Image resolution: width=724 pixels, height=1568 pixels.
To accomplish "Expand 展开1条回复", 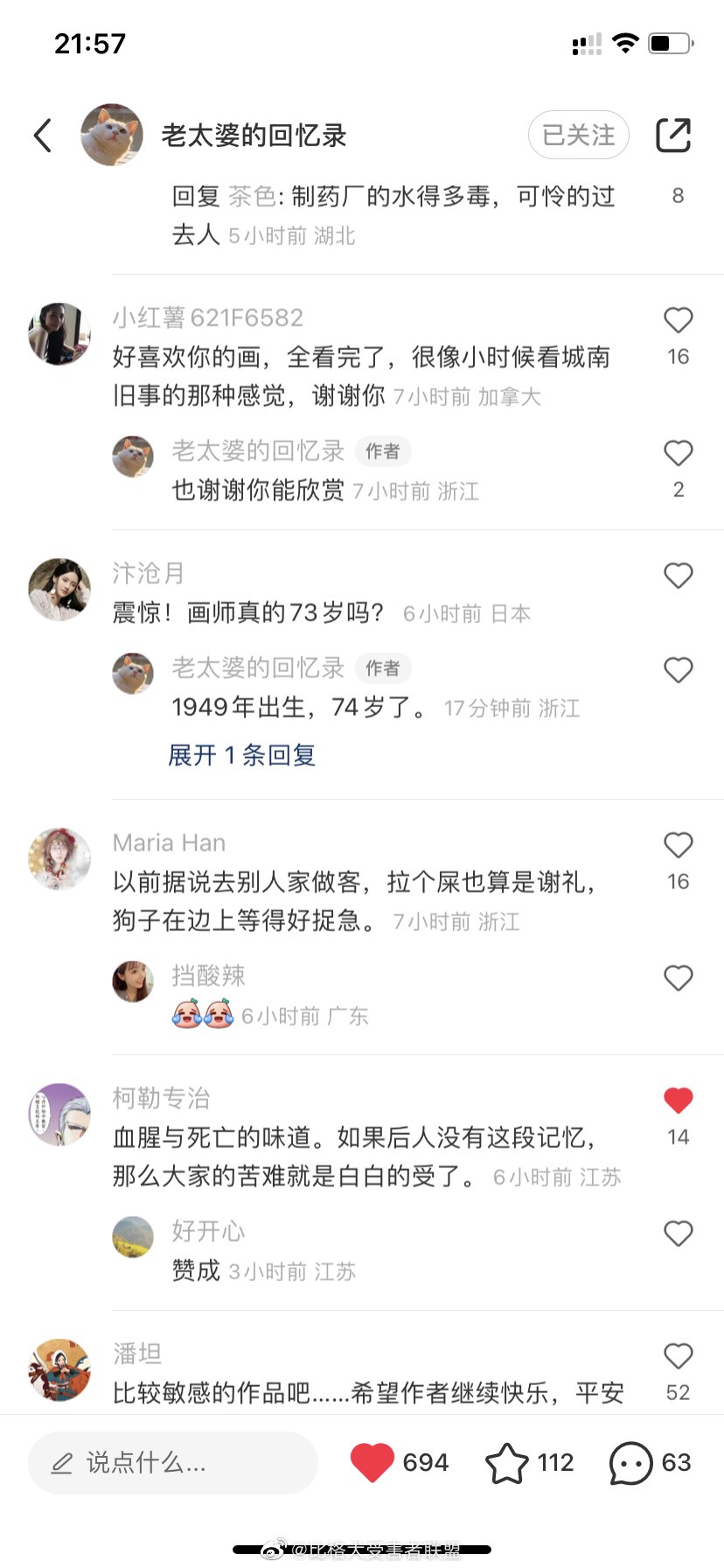I will (x=241, y=755).
